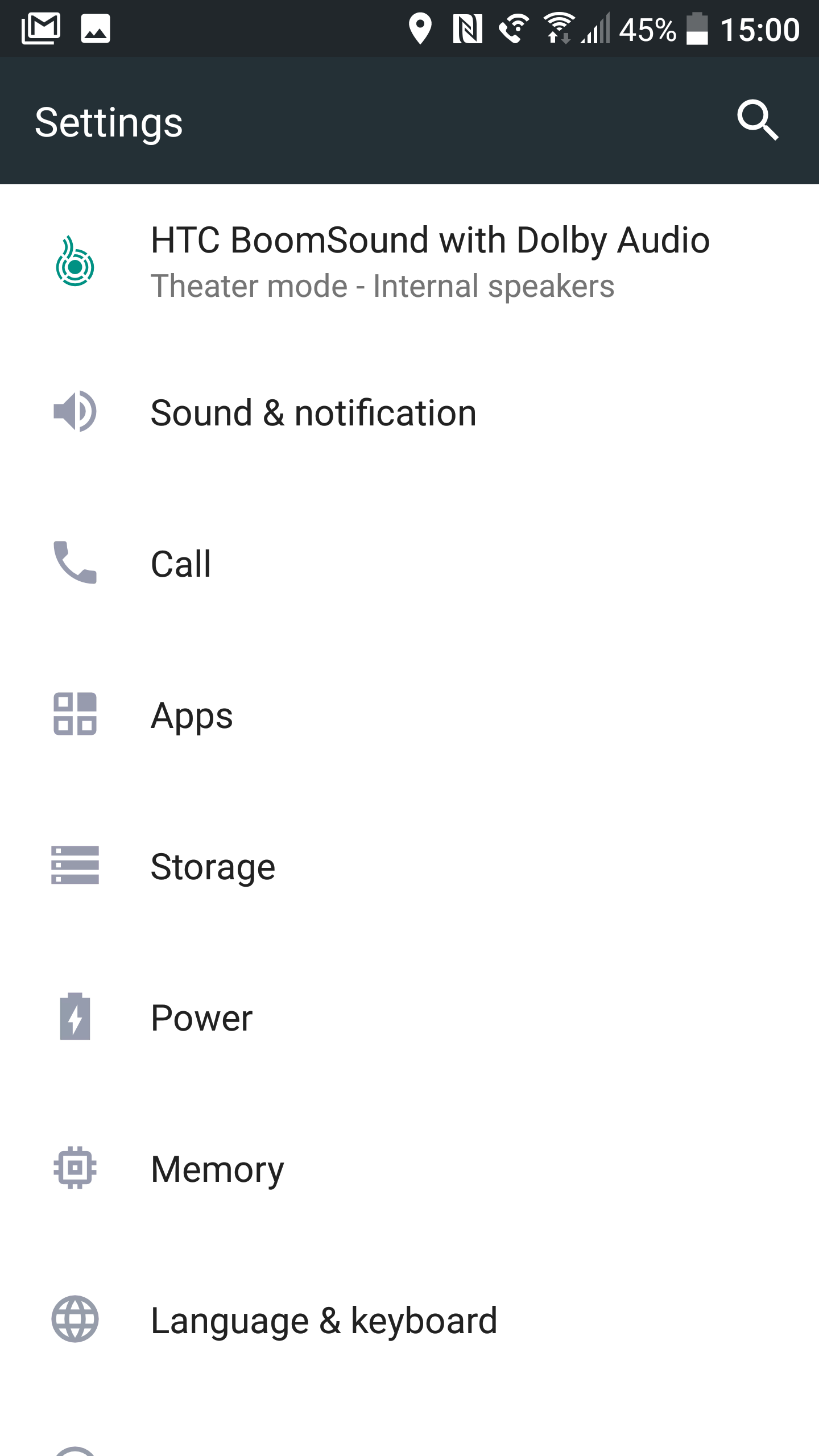The width and height of the screenshot is (819, 1456).
Task: Open Language & keyboard settings
Action: coord(409,1320)
